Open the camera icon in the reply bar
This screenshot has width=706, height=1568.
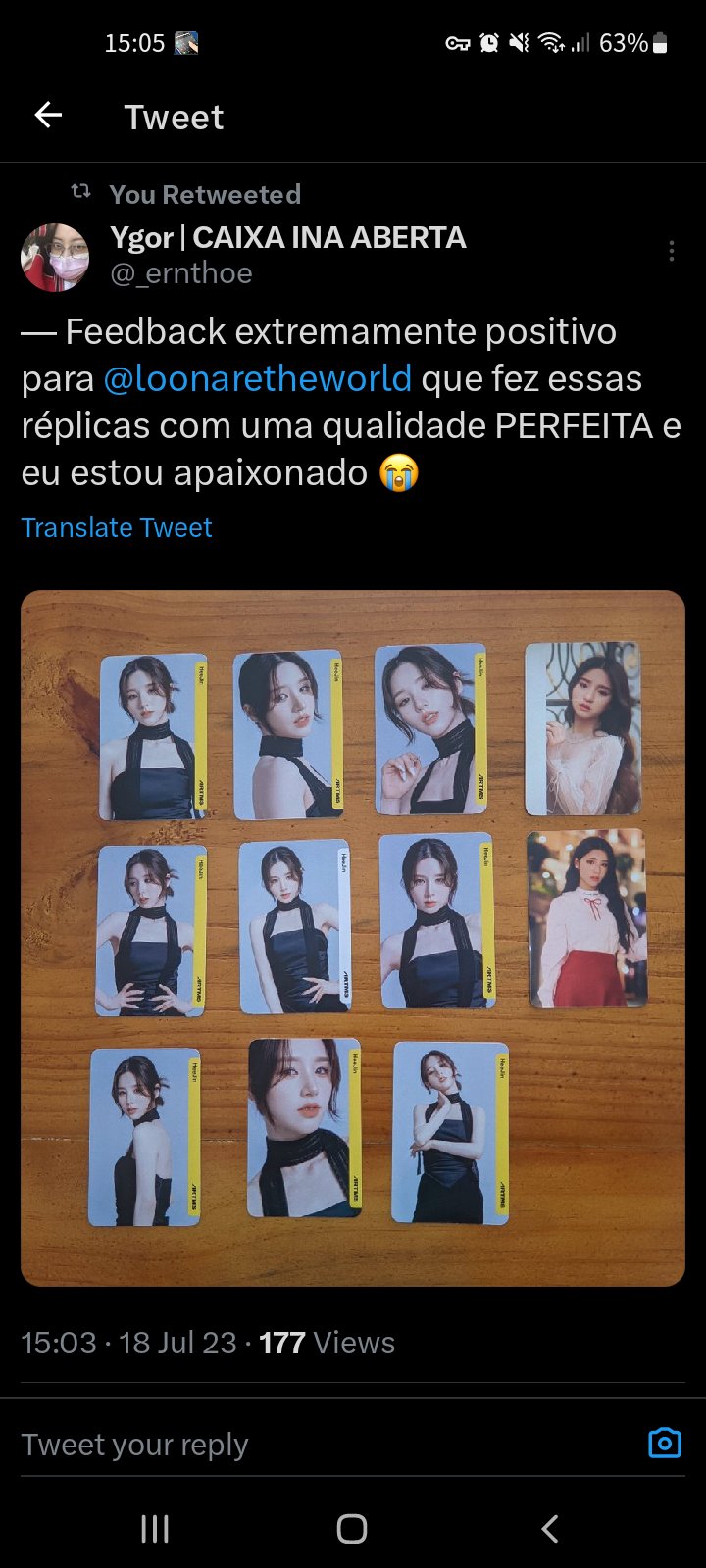click(664, 1443)
